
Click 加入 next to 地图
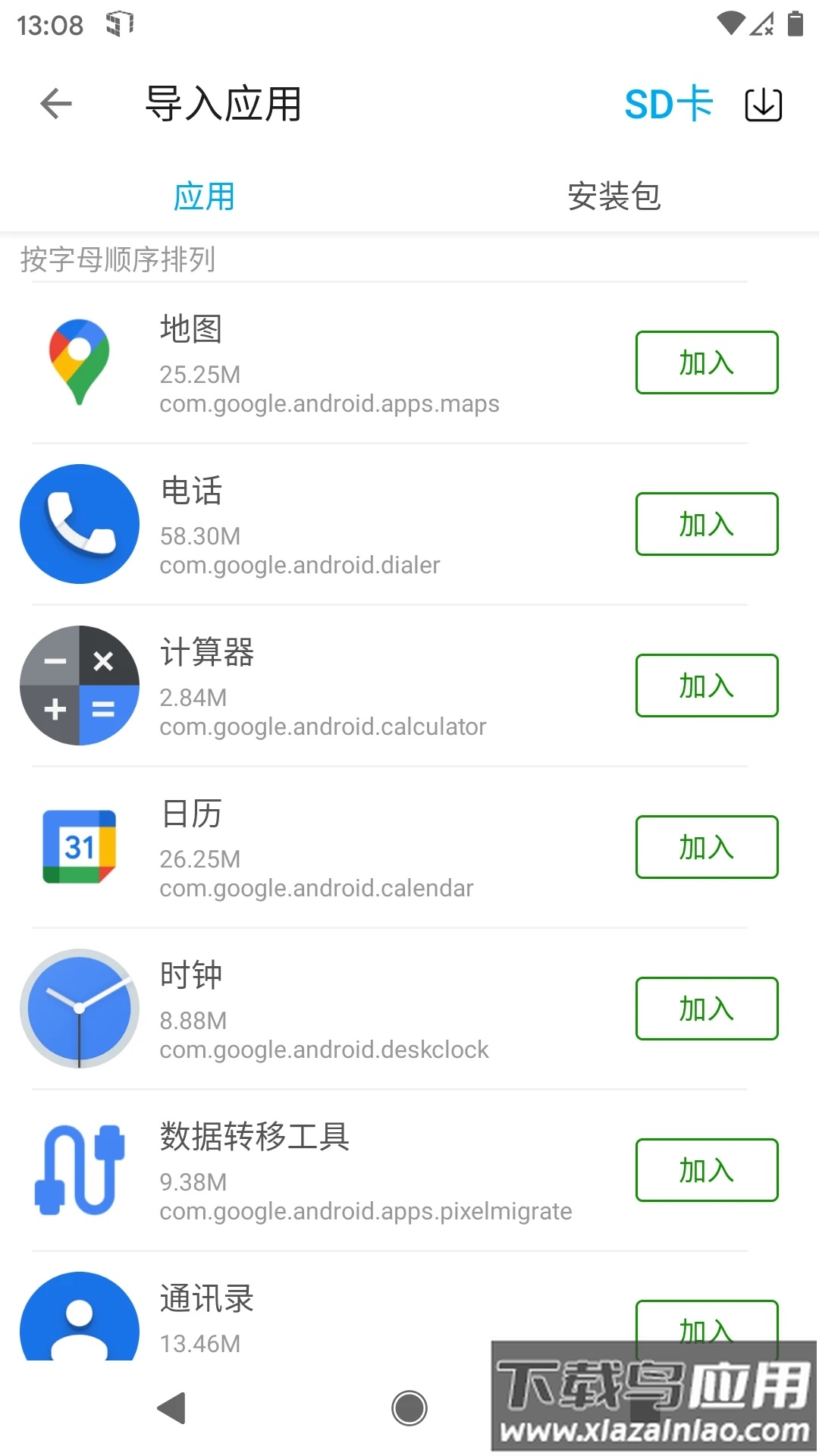tap(705, 363)
